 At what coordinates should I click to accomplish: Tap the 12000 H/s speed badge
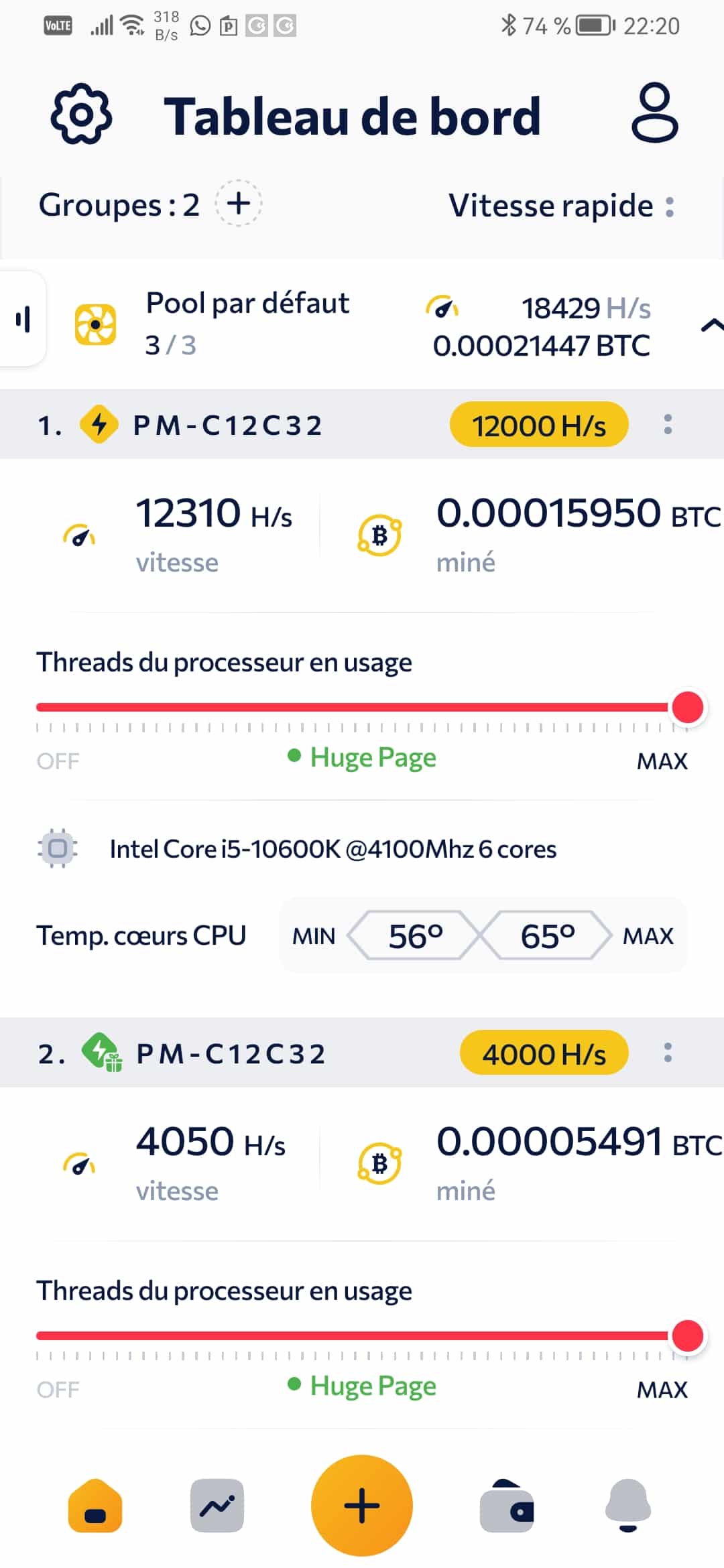(539, 425)
